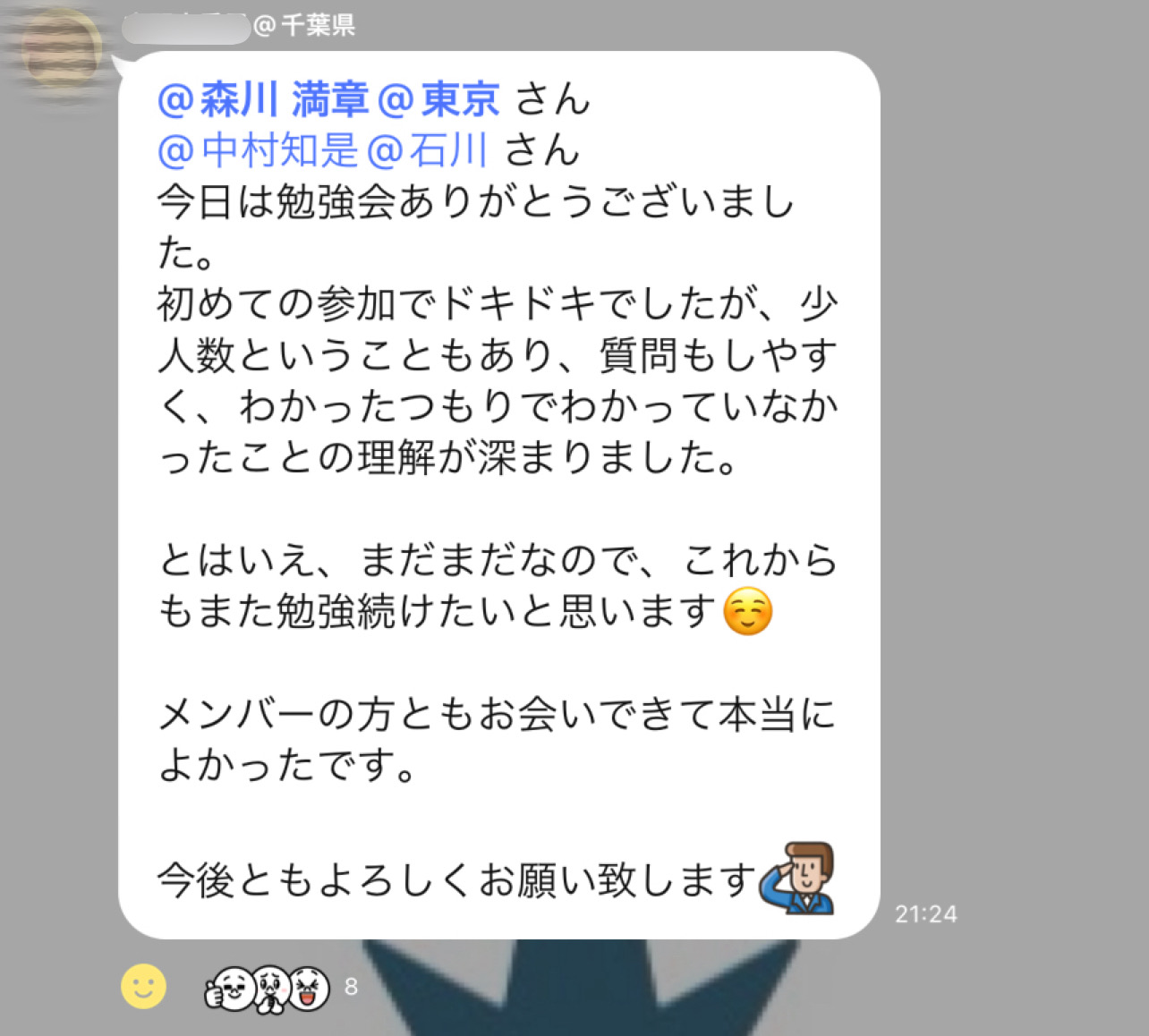Screen dimensions: 1149x1036
Task: Tap the mention @森川 満章@東京
Action: pyautogui.click(x=328, y=99)
